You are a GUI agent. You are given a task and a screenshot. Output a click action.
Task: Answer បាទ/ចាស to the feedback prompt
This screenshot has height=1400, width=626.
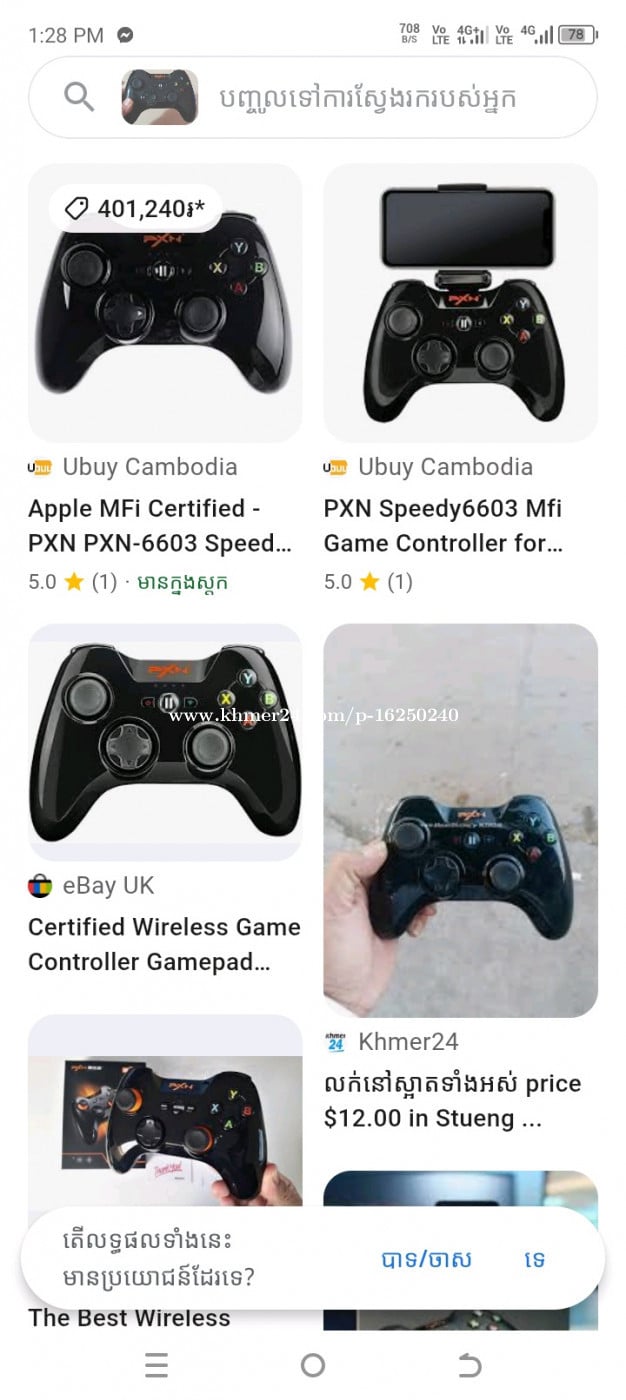pos(426,1259)
